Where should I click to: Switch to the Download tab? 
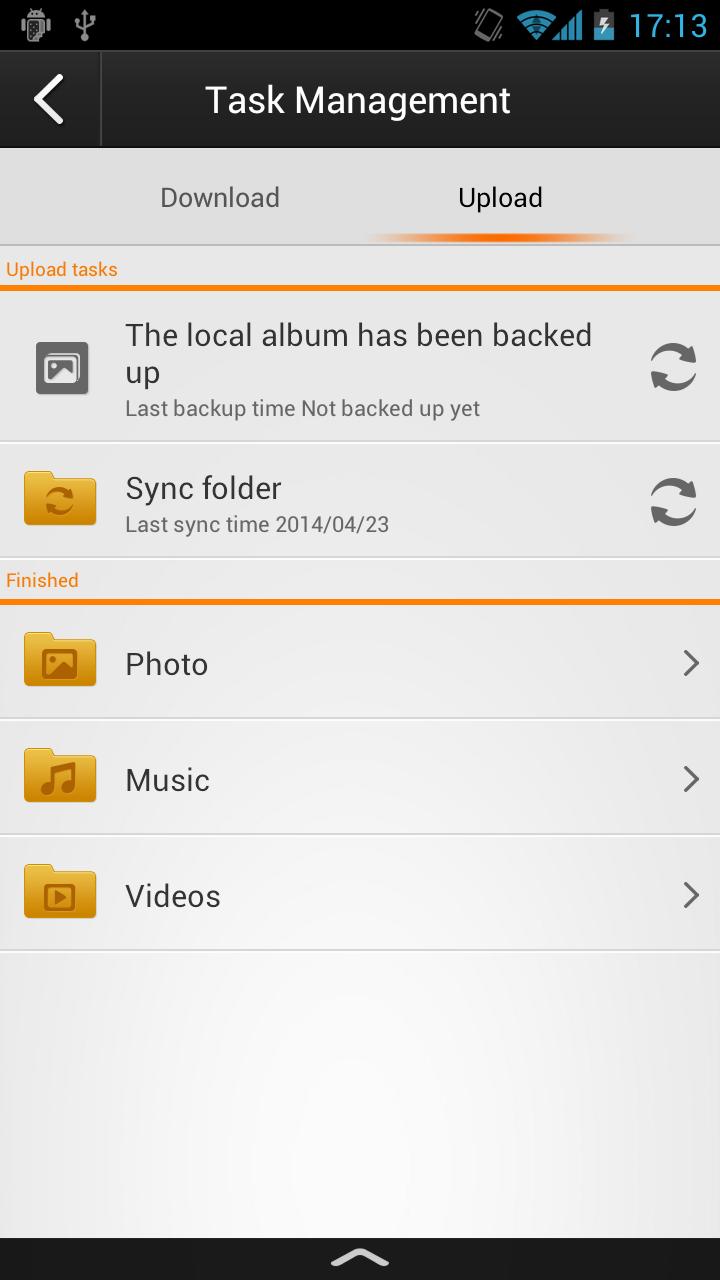[220, 198]
